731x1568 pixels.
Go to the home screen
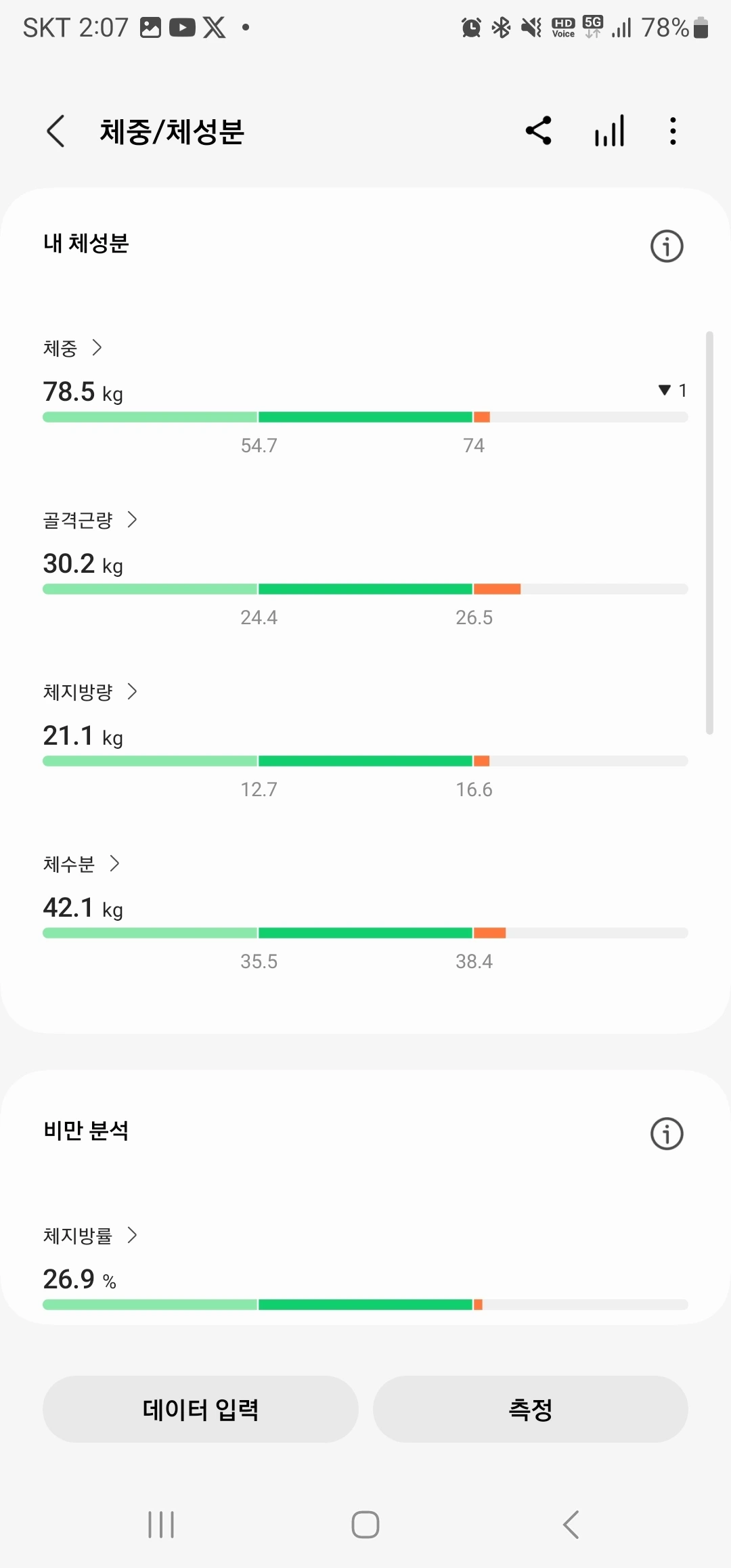point(365,1525)
